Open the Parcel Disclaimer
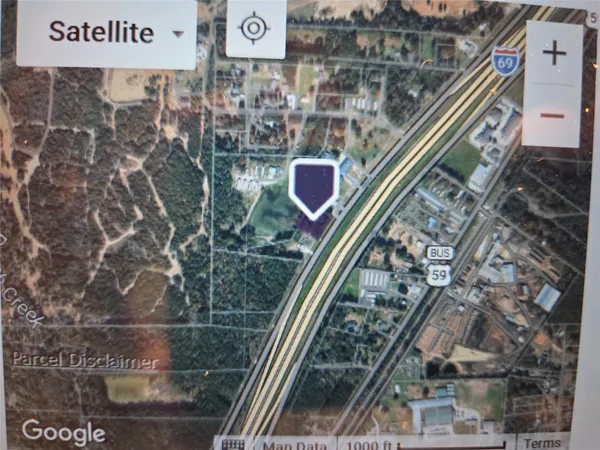Viewport: 600px width, 450px height. (x=84, y=360)
